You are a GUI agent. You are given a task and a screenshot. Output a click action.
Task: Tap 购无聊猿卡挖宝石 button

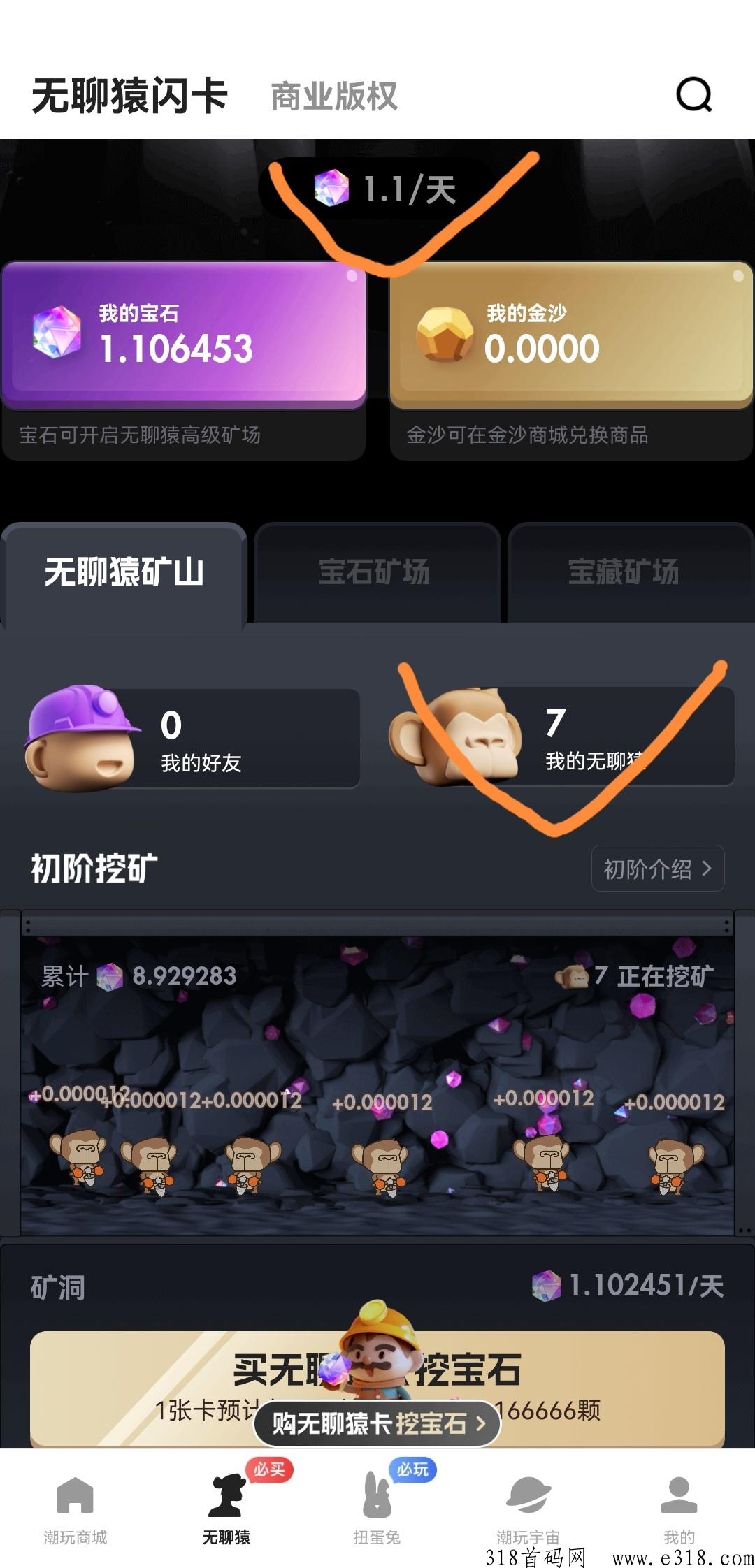point(377,1423)
